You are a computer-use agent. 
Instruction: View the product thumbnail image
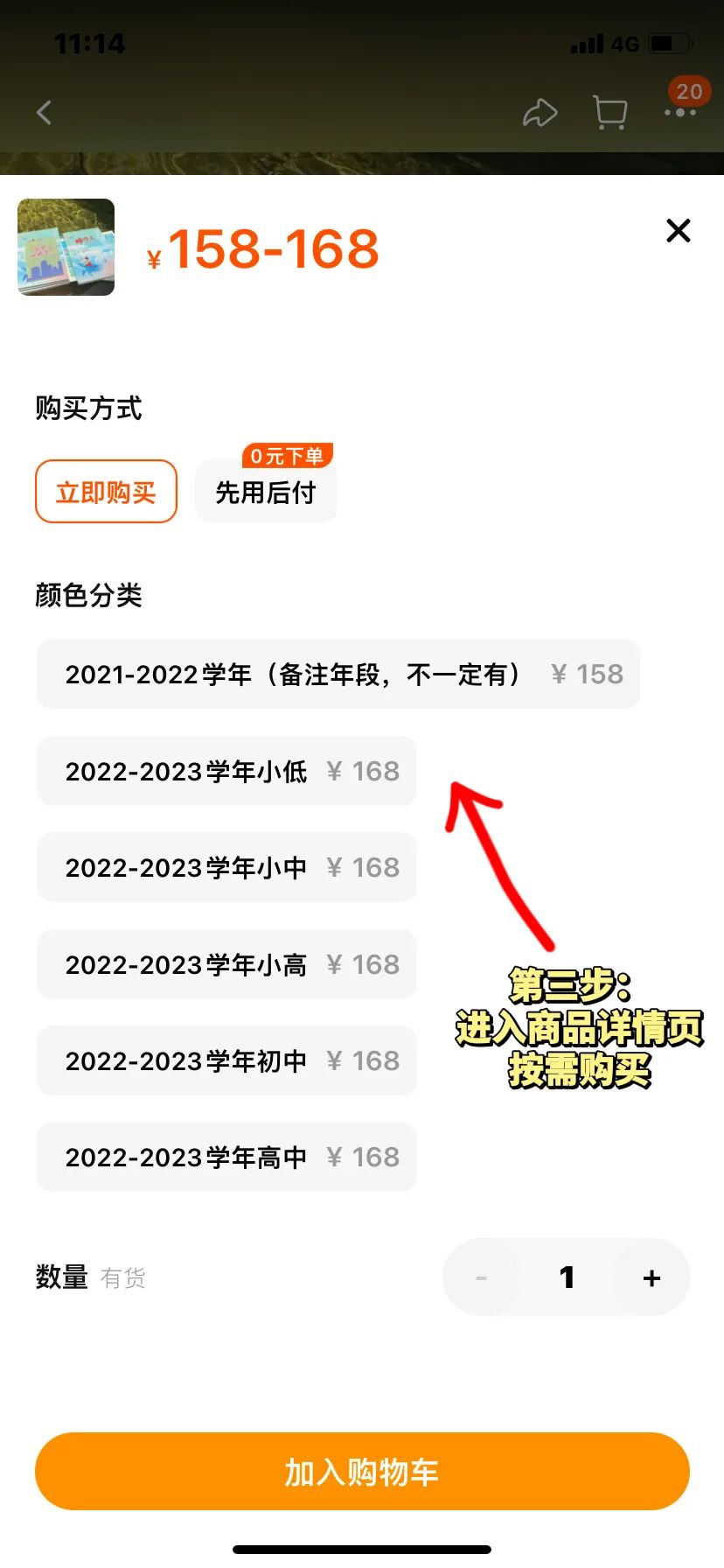66,247
